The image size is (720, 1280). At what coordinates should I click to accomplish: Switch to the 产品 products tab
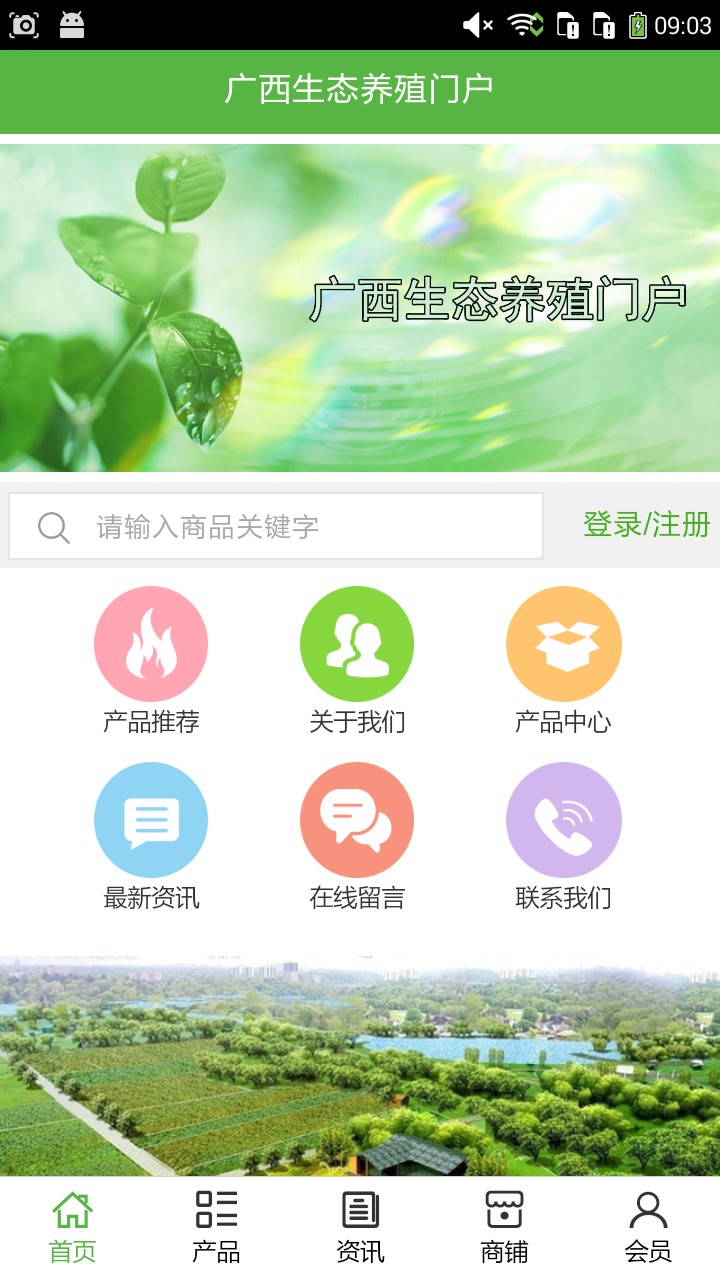(x=216, y=1228)
